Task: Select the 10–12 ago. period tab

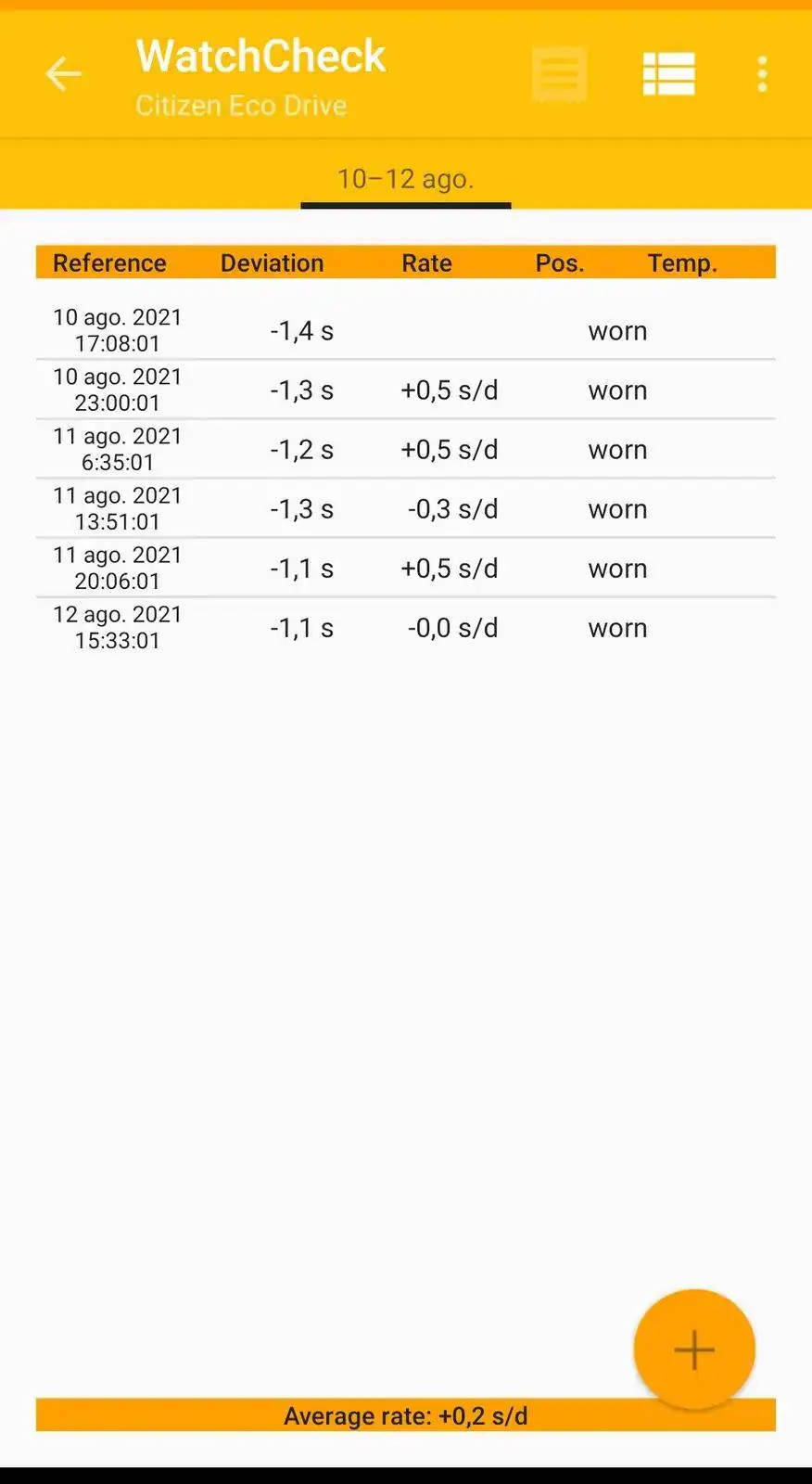Action: coord(405,179)
